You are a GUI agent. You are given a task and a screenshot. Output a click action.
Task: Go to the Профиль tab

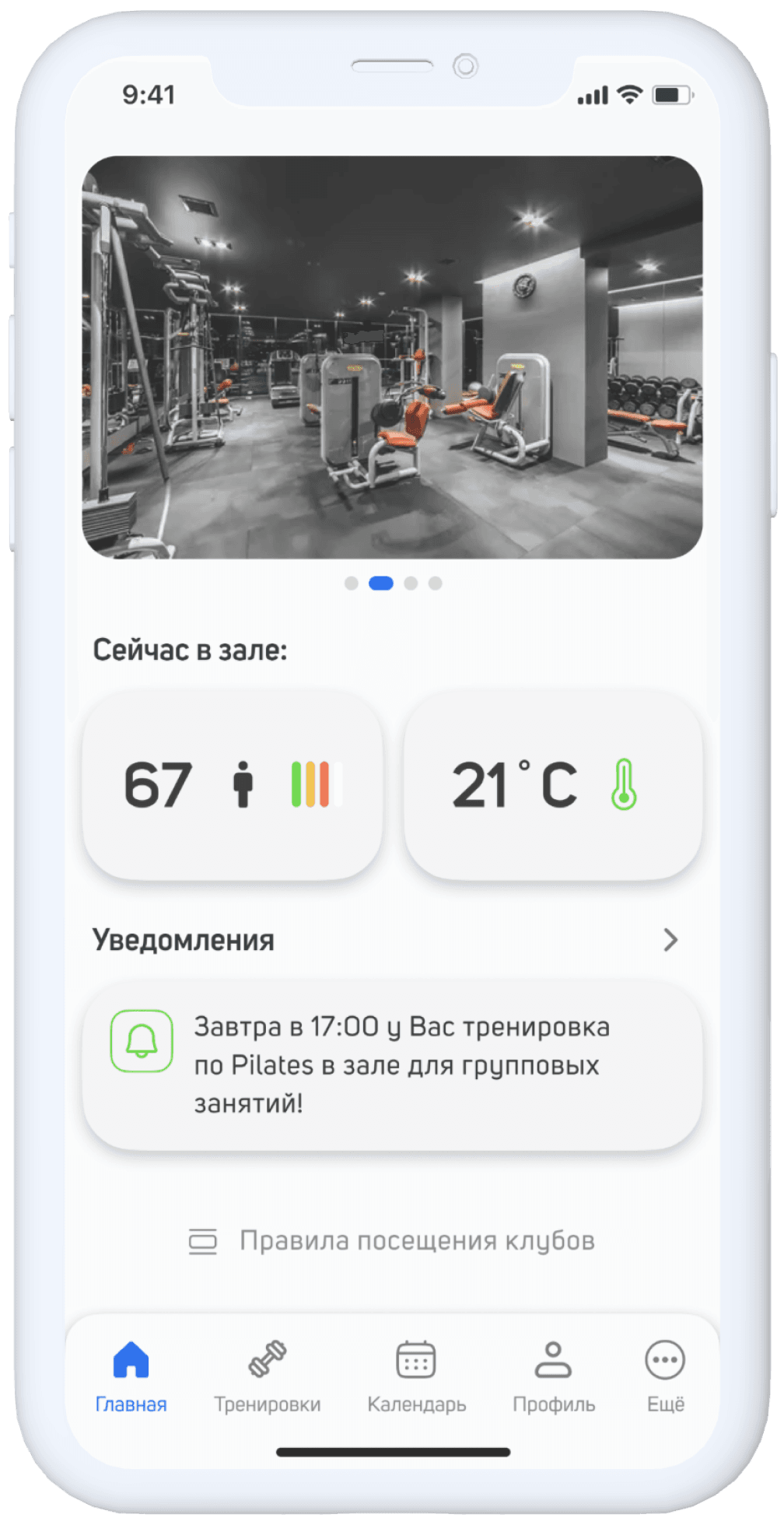click(553, 1376)
